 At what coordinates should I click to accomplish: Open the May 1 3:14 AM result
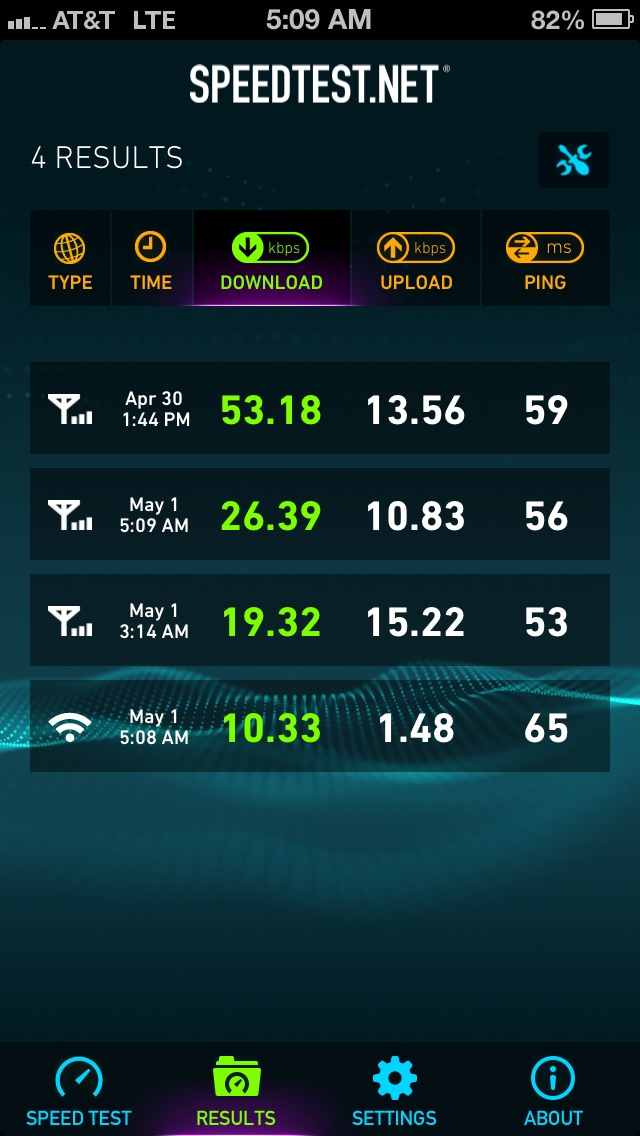tap(320, 620)
